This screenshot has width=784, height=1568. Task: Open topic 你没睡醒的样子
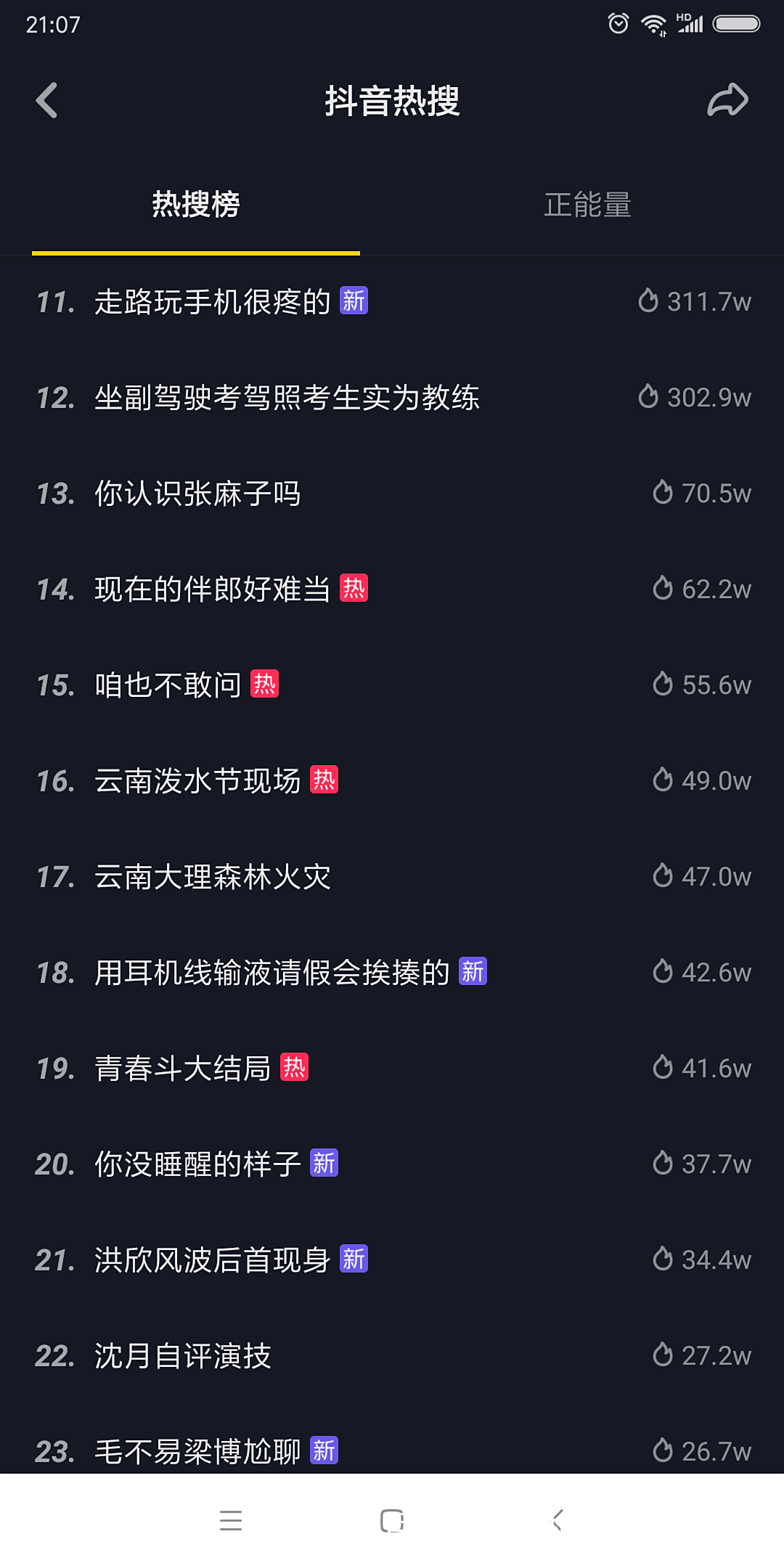tap(197, 1164)
